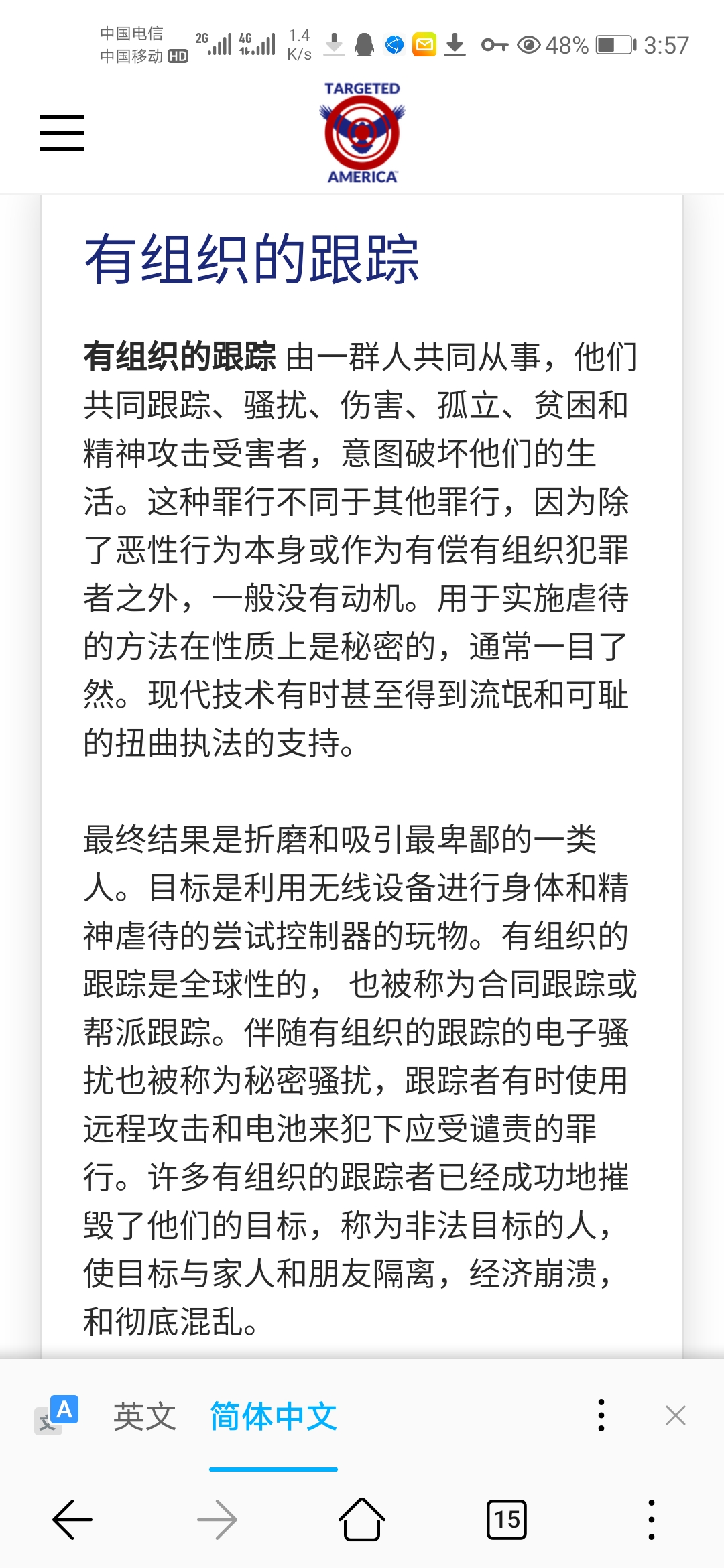The image size is (724, 1568).
Task: Dismiss the translation bar
Action: click(x=676, y=1415)
